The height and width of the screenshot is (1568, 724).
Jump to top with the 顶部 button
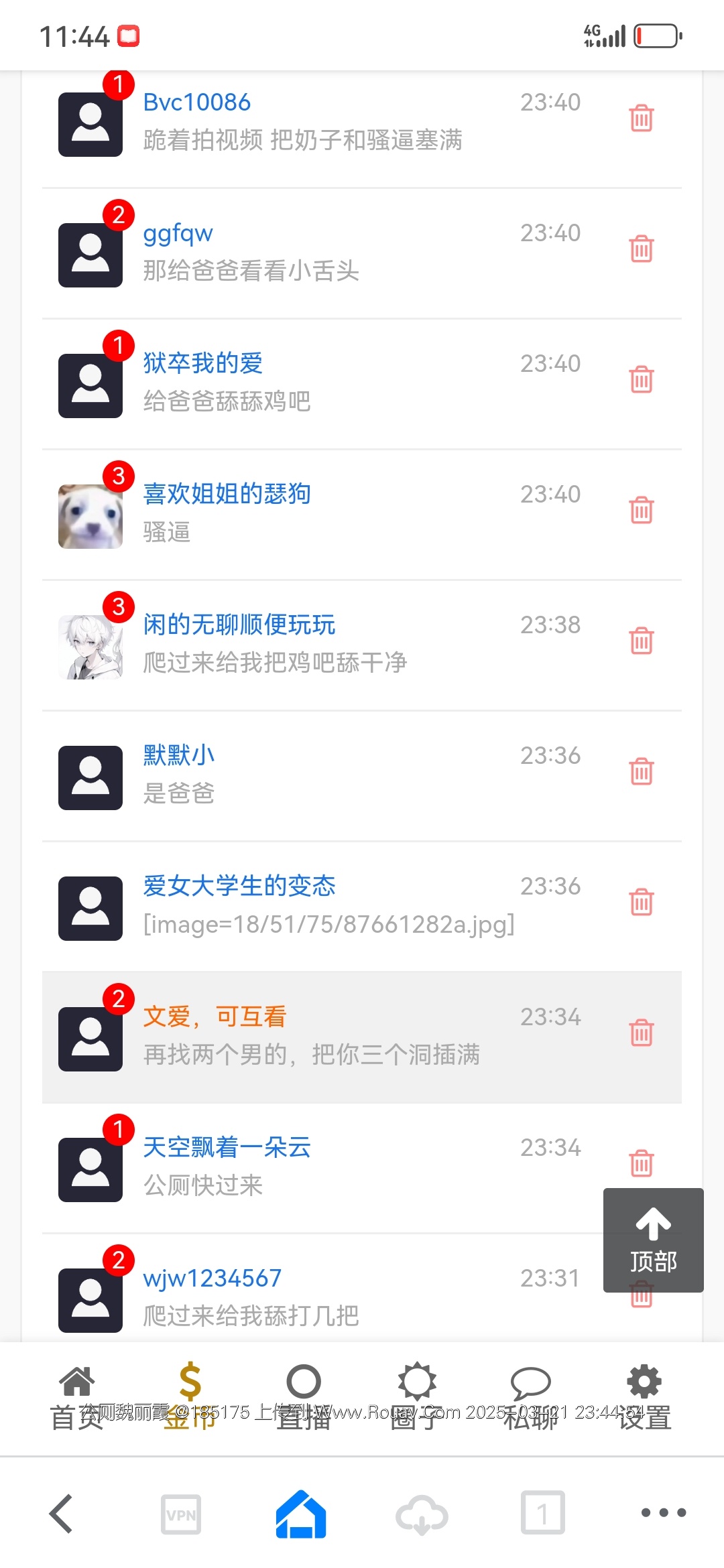pyautogui.click(x=653, y=1240)
